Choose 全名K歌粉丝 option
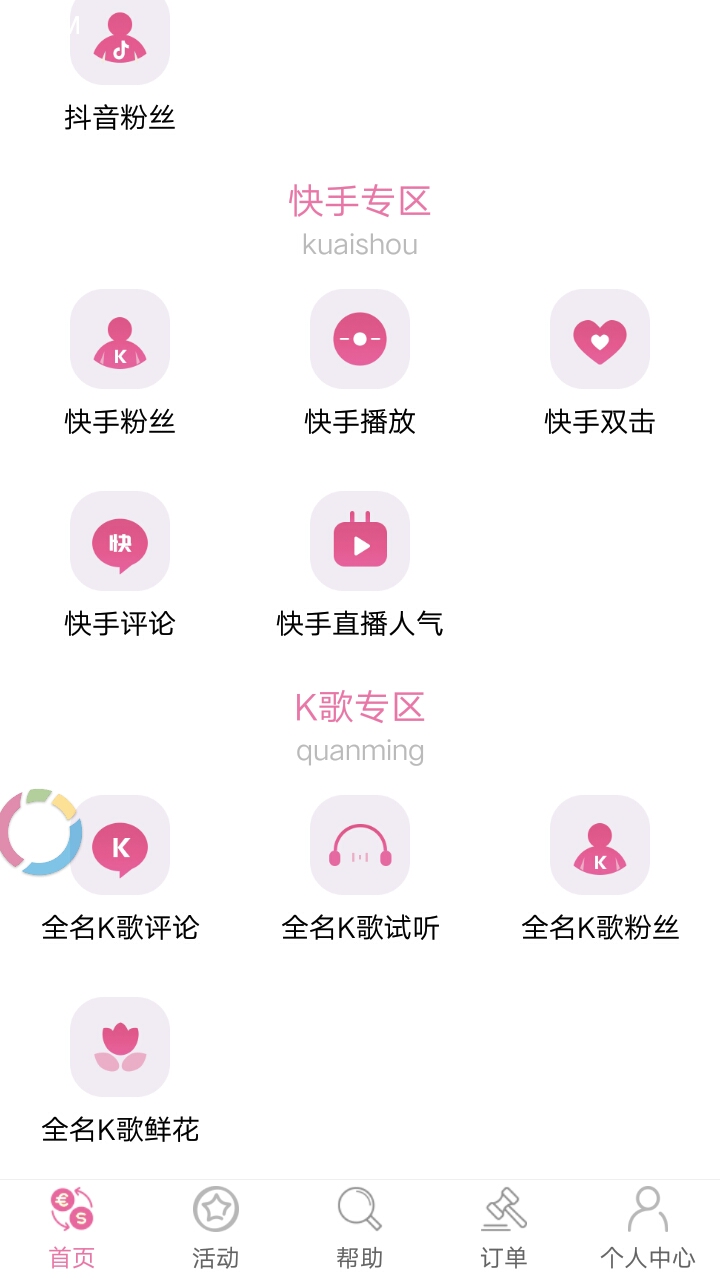Viewport: 720px width, 1280px height. coord(600,846)
